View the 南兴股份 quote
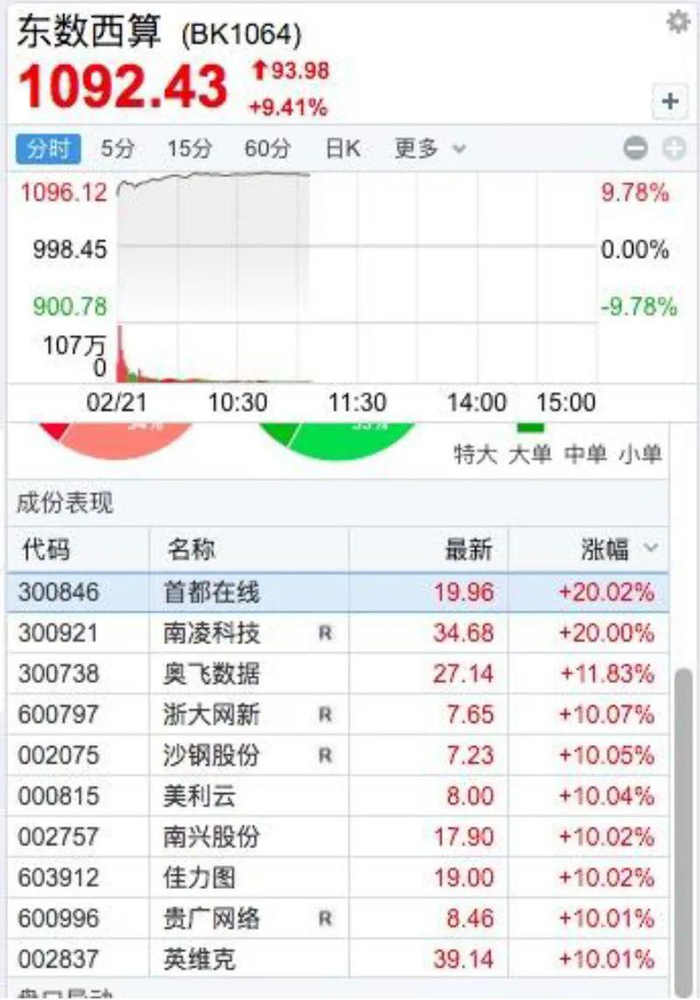The height and width of the screenshot is (1000, 700). click(211, 837)
